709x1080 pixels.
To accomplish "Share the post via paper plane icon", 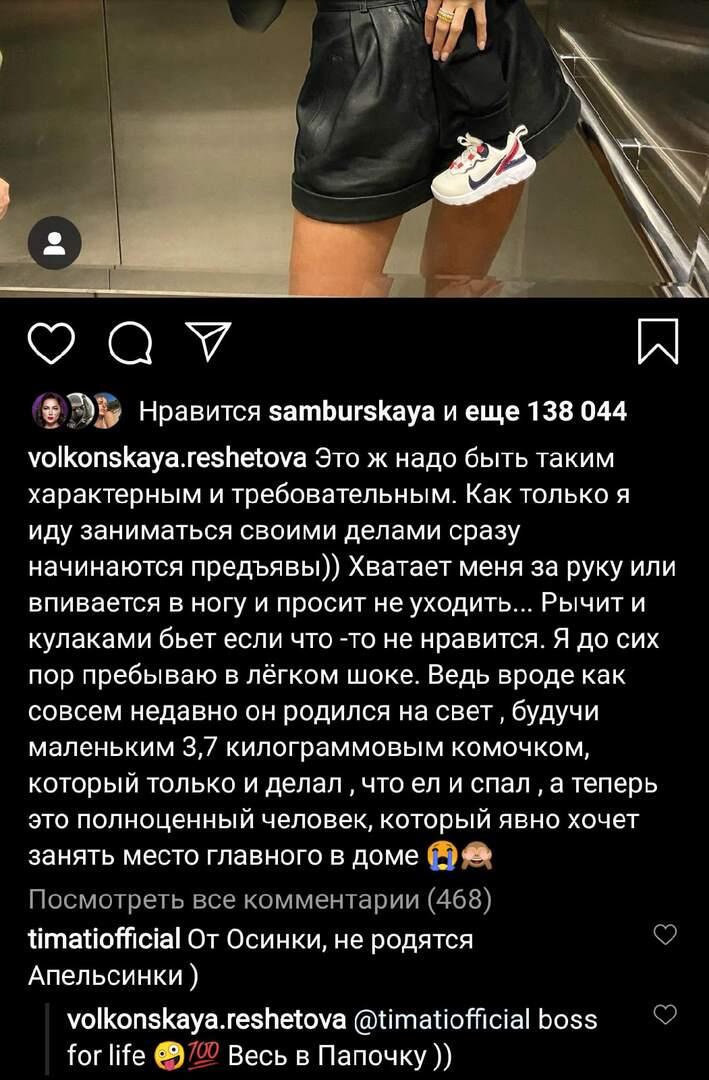I will tap(209, 342).
